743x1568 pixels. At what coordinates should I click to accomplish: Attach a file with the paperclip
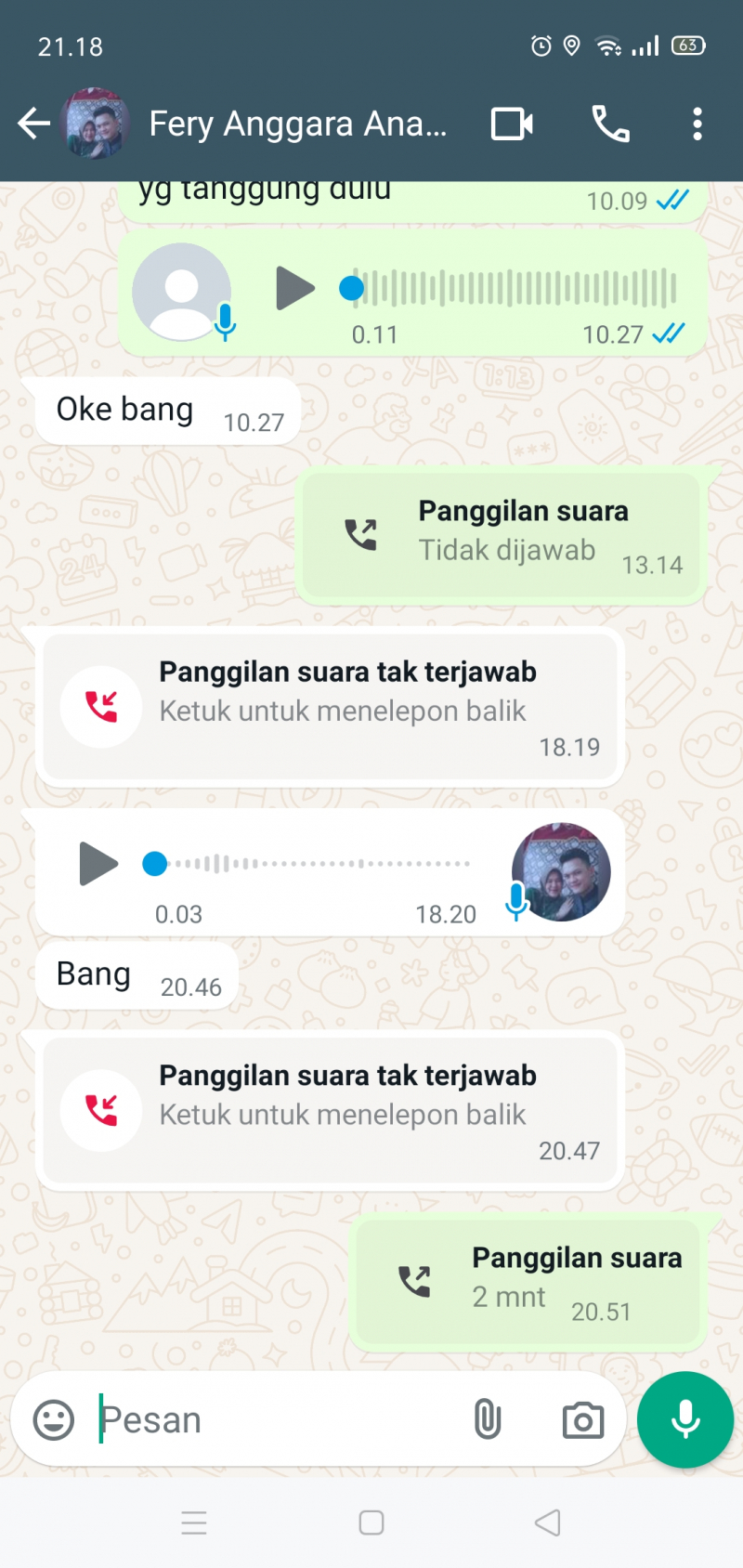tap(488, 1419)
